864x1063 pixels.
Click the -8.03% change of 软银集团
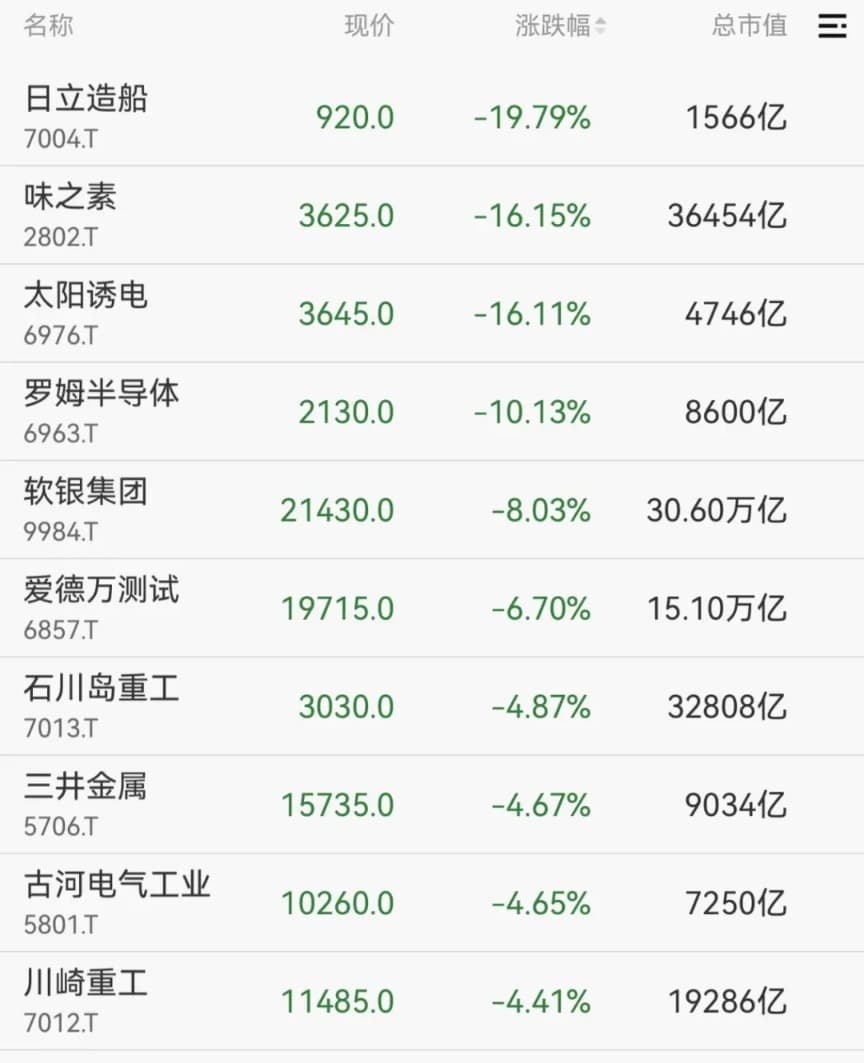[x=540, y=510]
